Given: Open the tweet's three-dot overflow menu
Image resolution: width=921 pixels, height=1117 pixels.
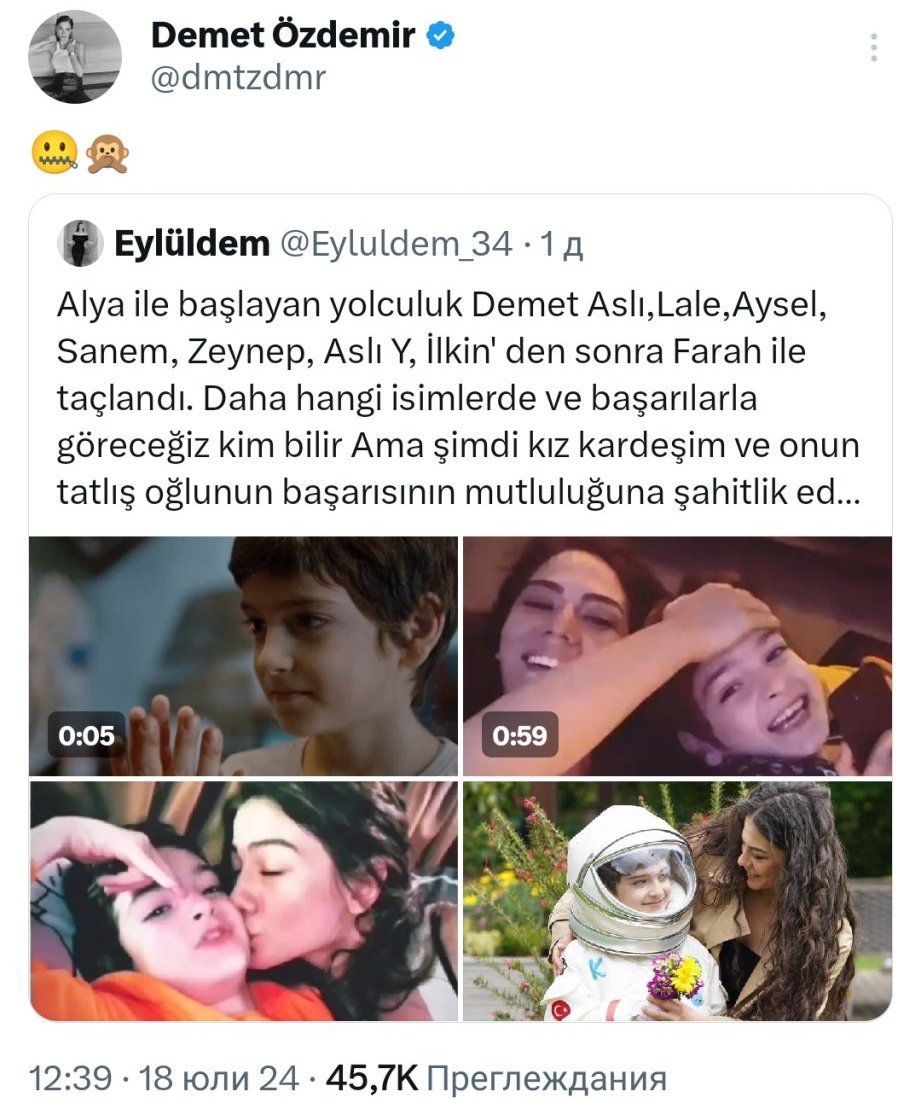Looking at the screenshot, I should [x=874, y=46].
